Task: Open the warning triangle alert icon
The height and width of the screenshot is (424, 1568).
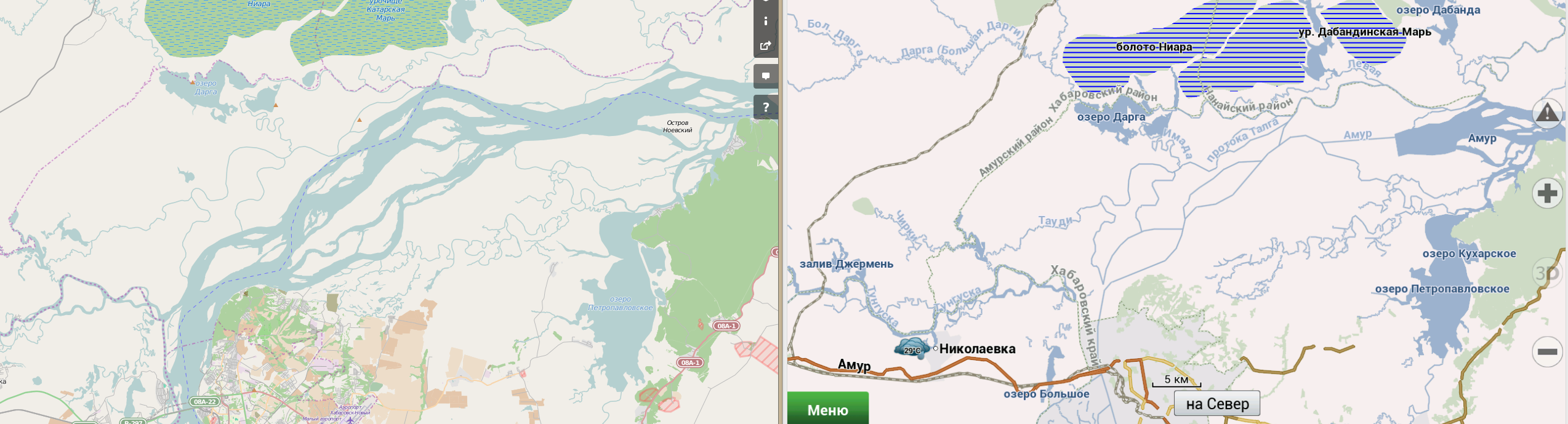Action: pyautogui.click(x=1546, y=113)
